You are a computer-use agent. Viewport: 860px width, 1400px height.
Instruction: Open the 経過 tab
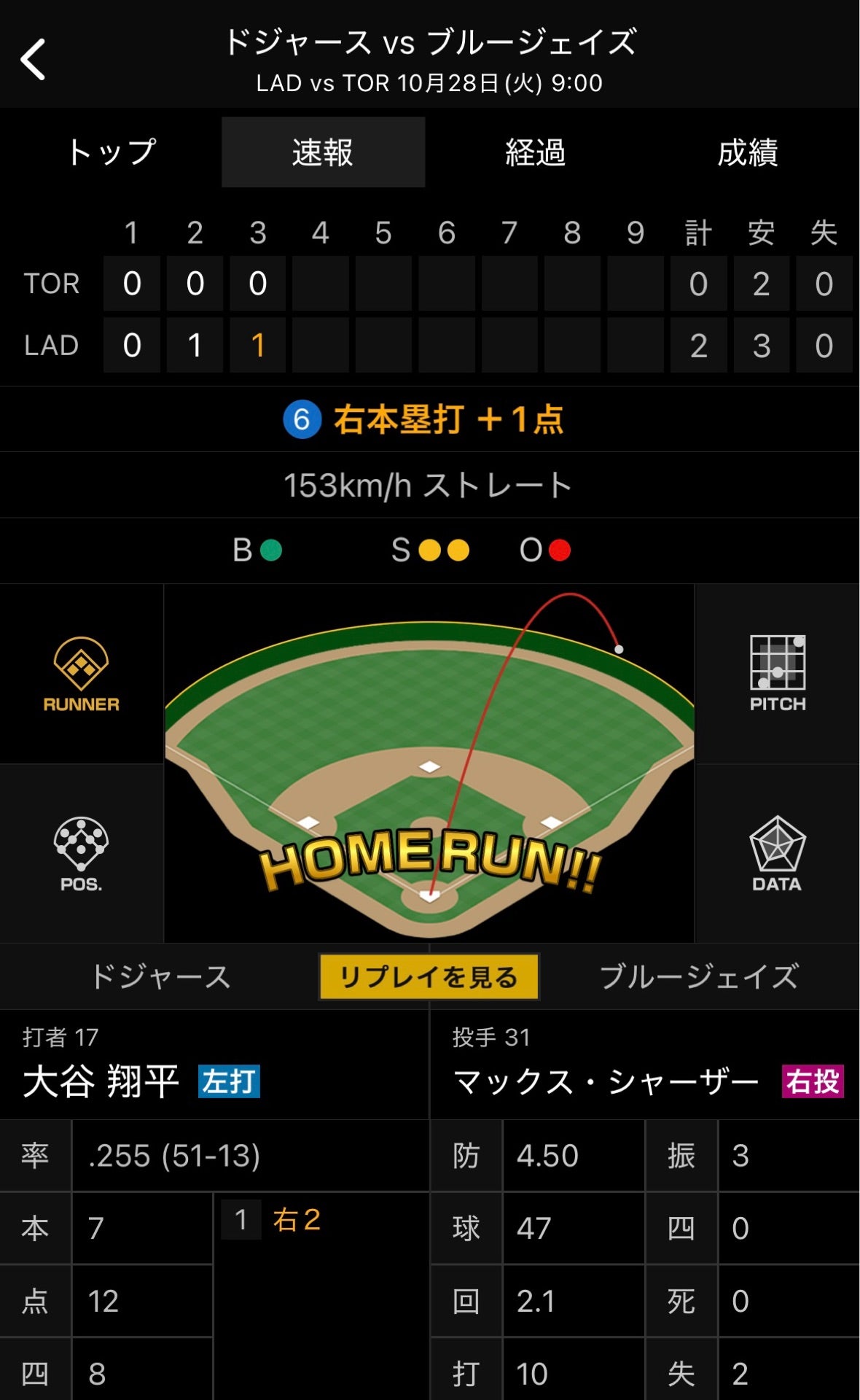(x=535, y=152)
